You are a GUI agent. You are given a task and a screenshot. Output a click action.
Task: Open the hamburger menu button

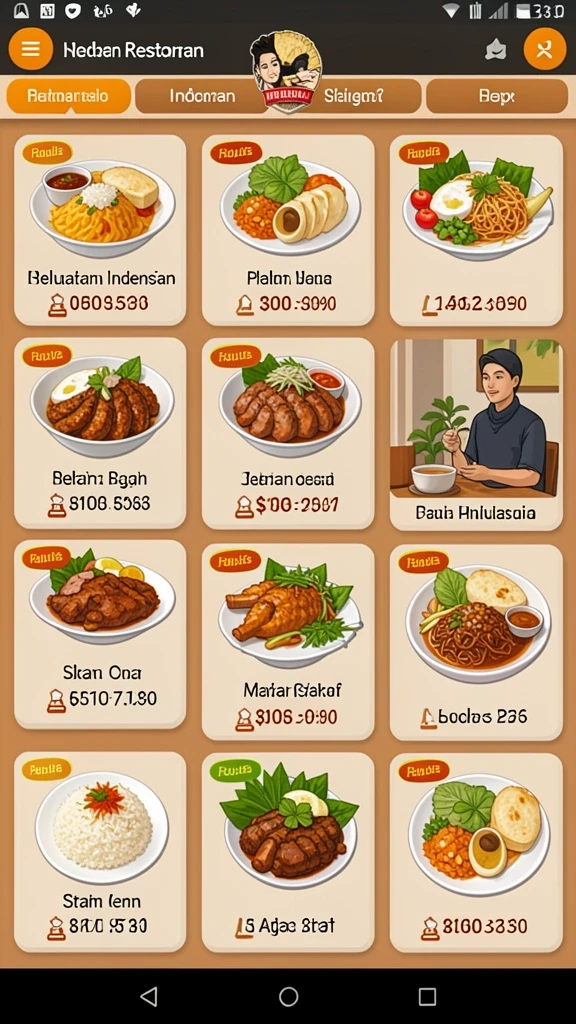31,49
